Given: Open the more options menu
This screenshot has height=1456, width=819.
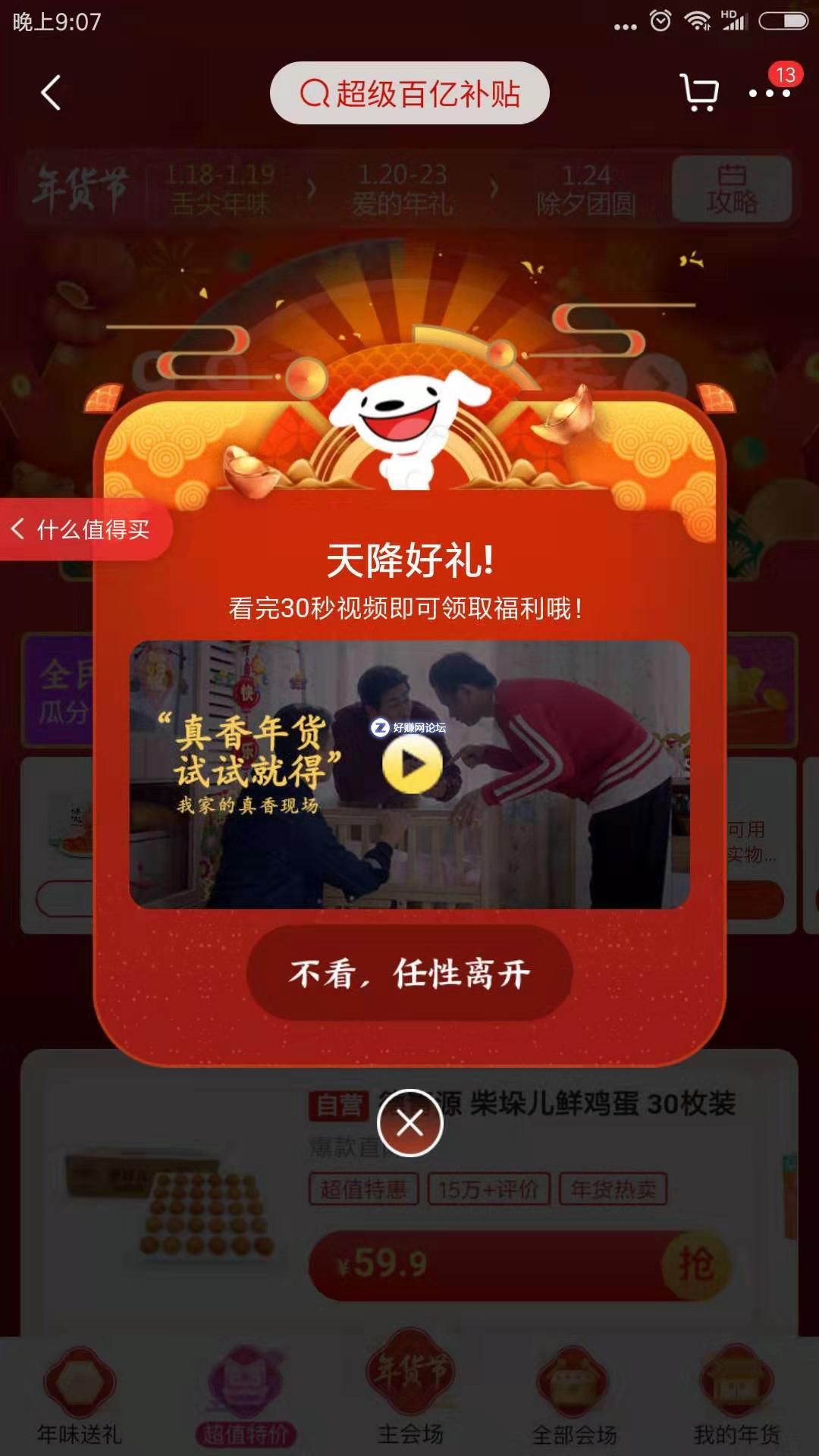Looking at the screenshot, I should click(770, 93).
